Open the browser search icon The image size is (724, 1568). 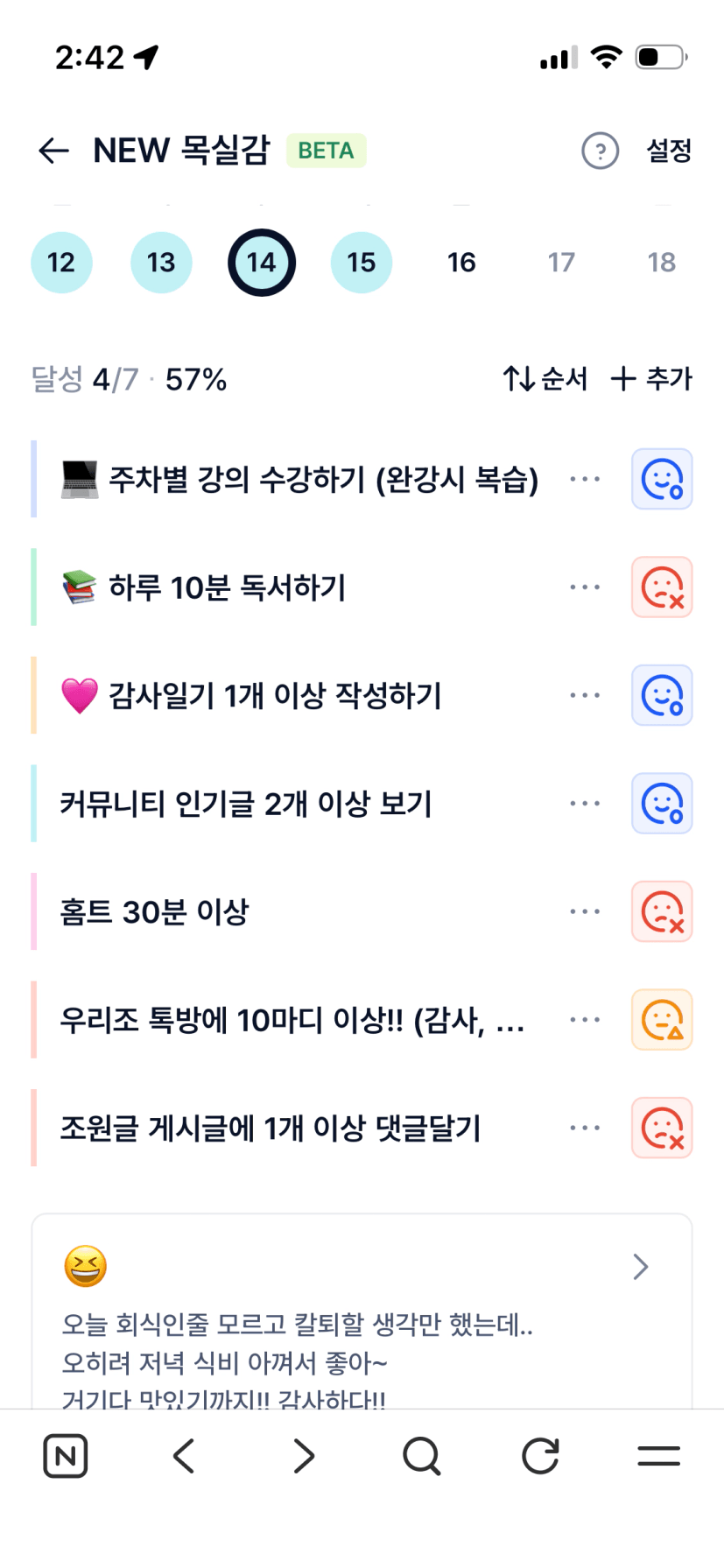(421, 1456)
